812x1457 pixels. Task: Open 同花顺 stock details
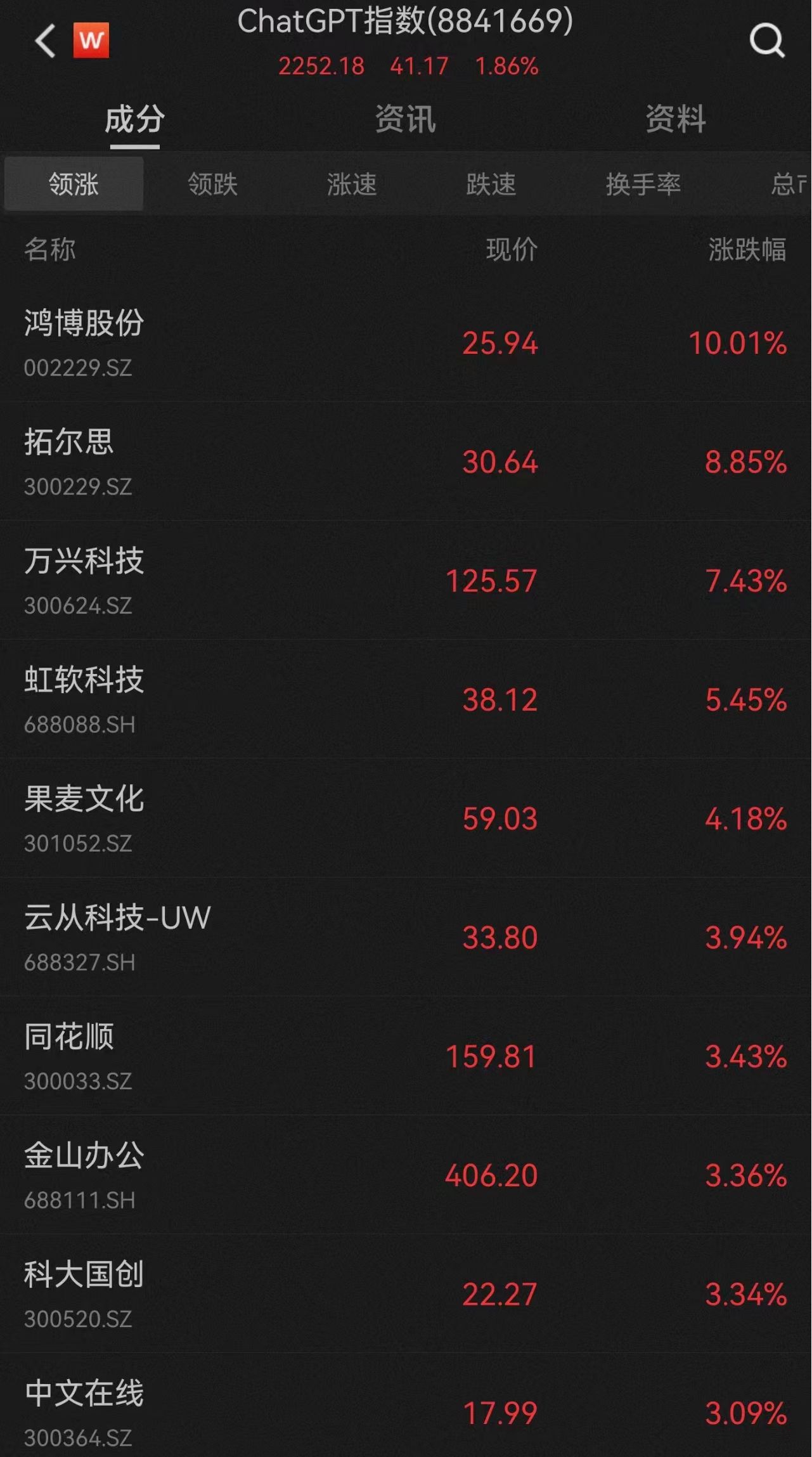pyautogui.click(x=406, y=1056)
